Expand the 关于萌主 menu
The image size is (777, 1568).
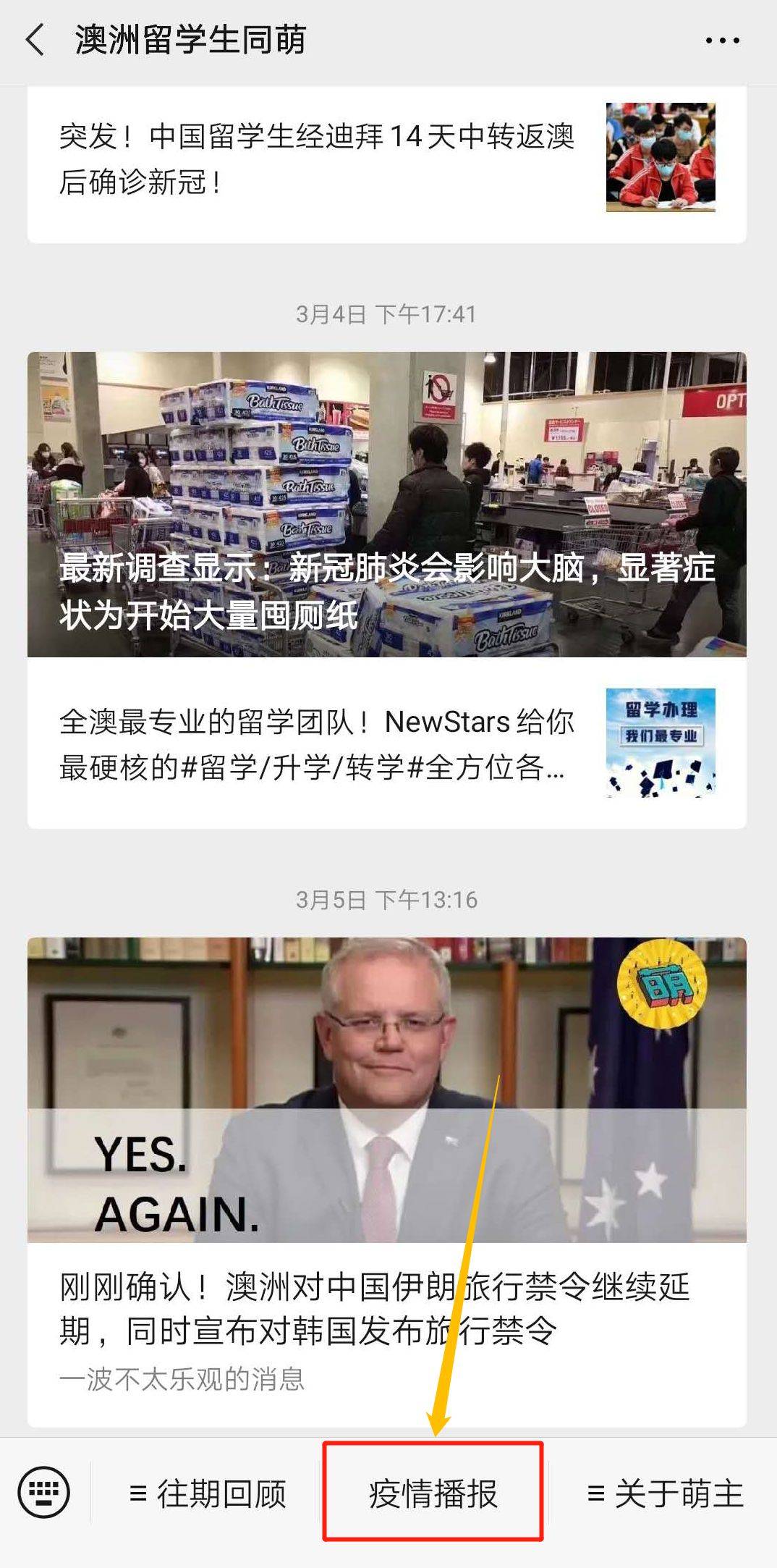point(666,1493)
